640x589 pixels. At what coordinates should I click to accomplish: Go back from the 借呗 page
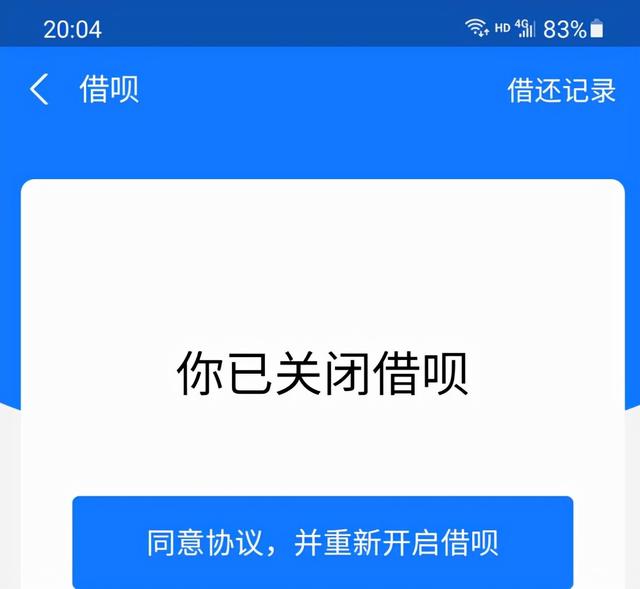(x=39, y=90)
